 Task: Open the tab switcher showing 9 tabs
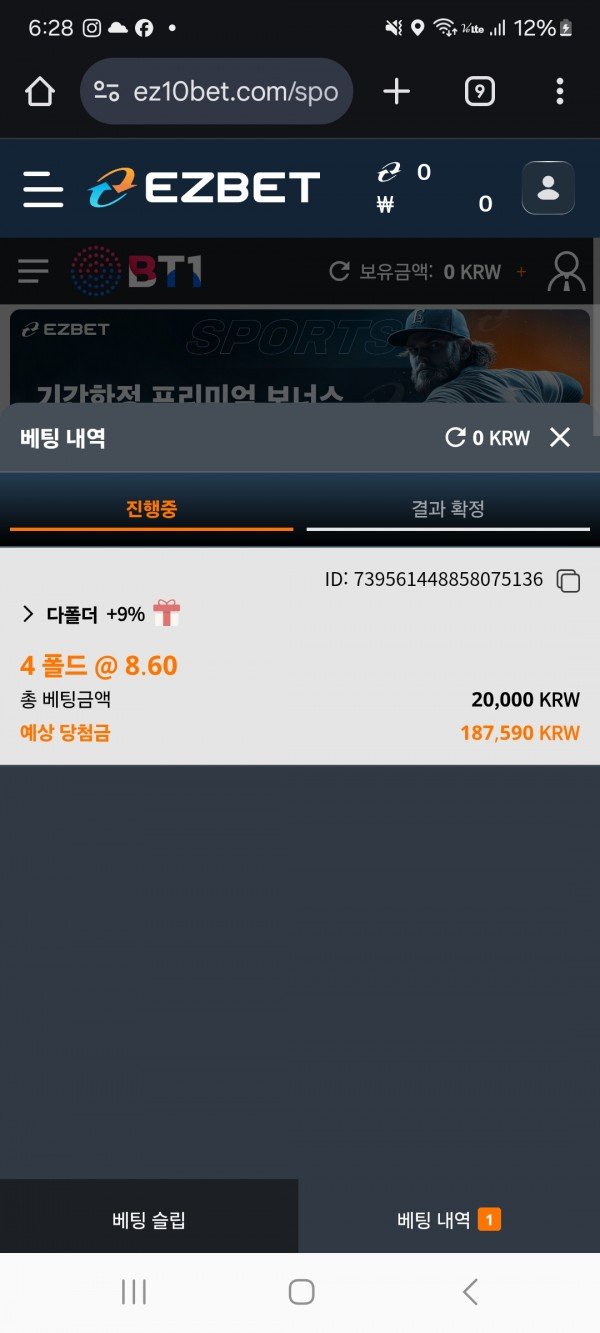480,92
